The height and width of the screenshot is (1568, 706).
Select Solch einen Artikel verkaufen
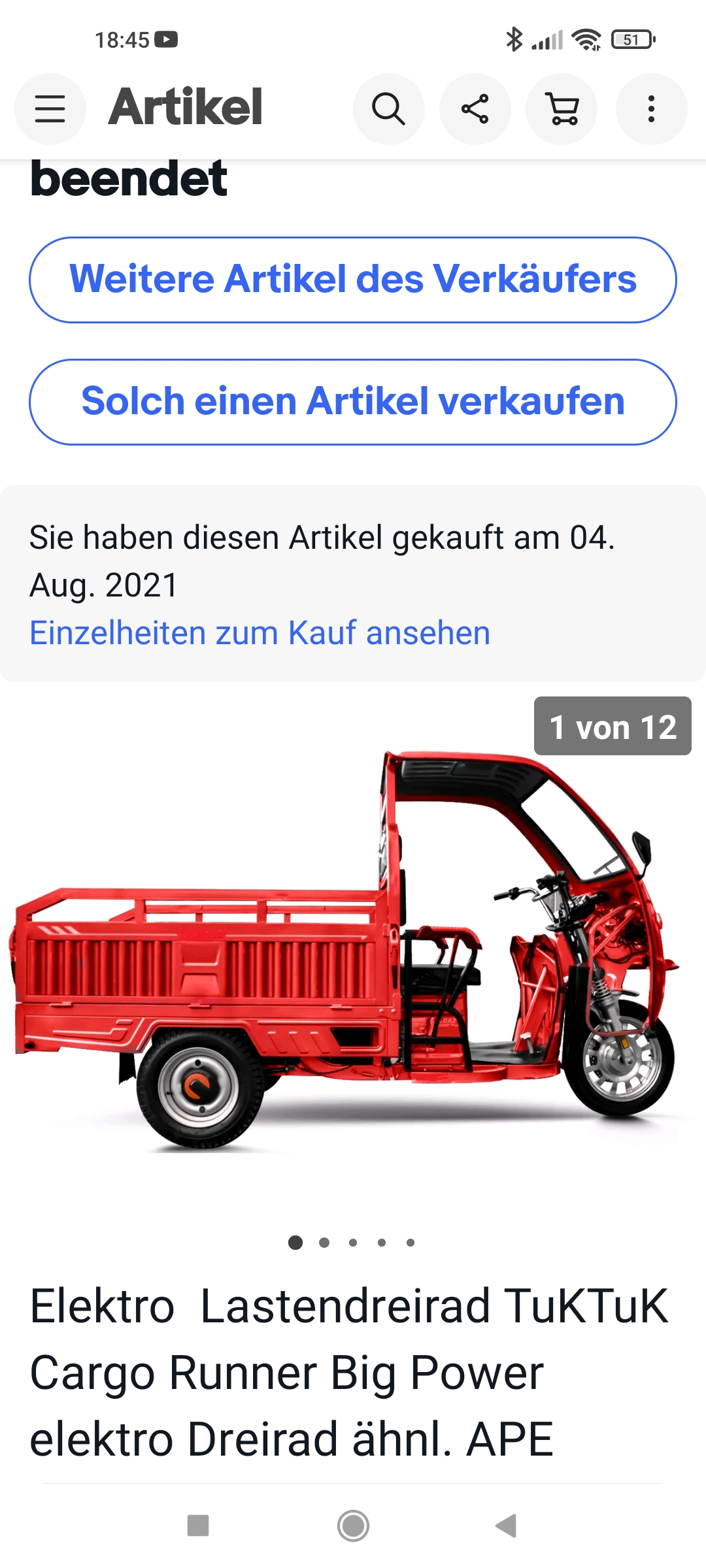(x=353, y=402)
